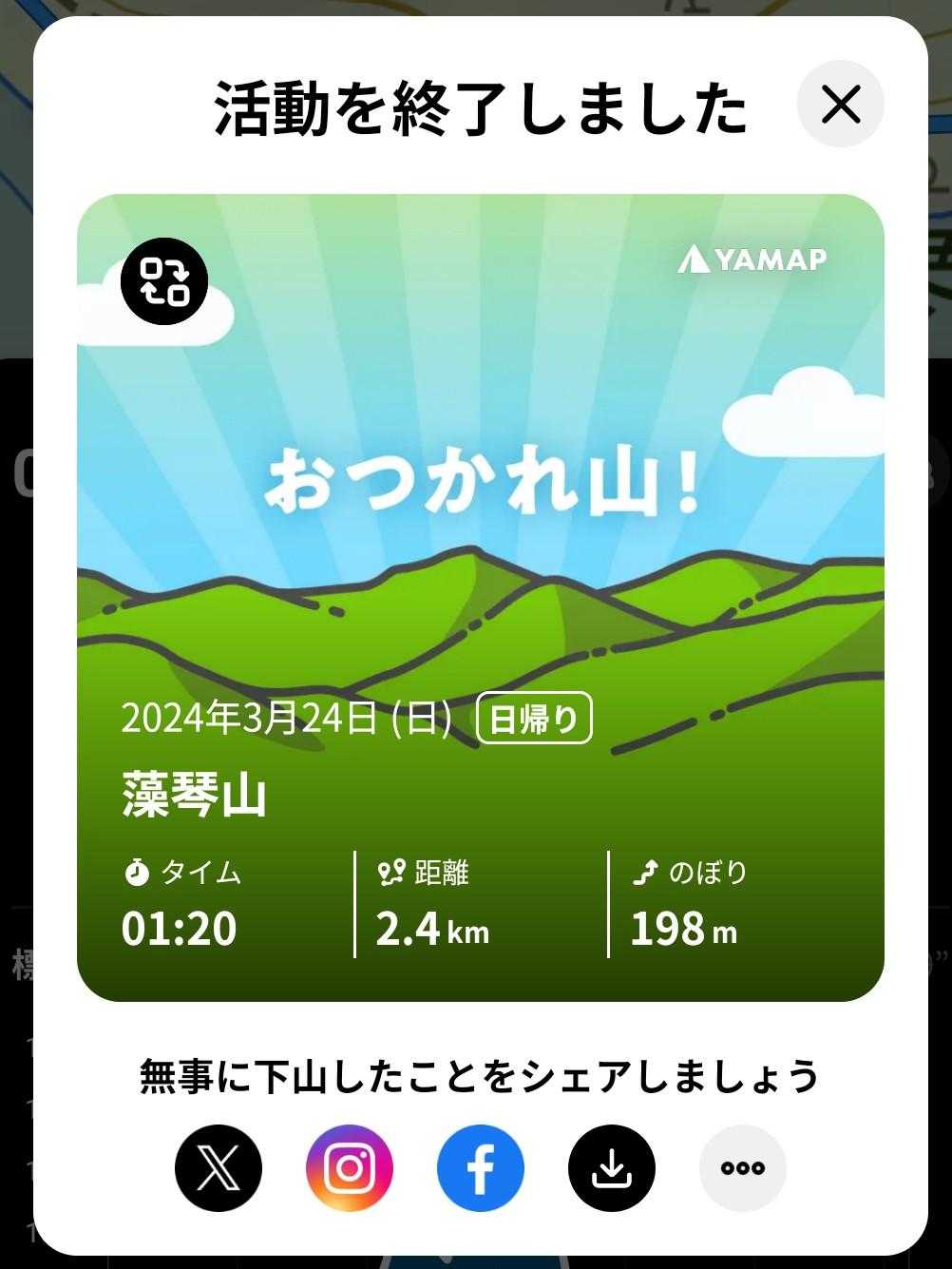Share the activity on Facebook
This screenshot has width=952, height=1269.
(x=481, y=1168)
